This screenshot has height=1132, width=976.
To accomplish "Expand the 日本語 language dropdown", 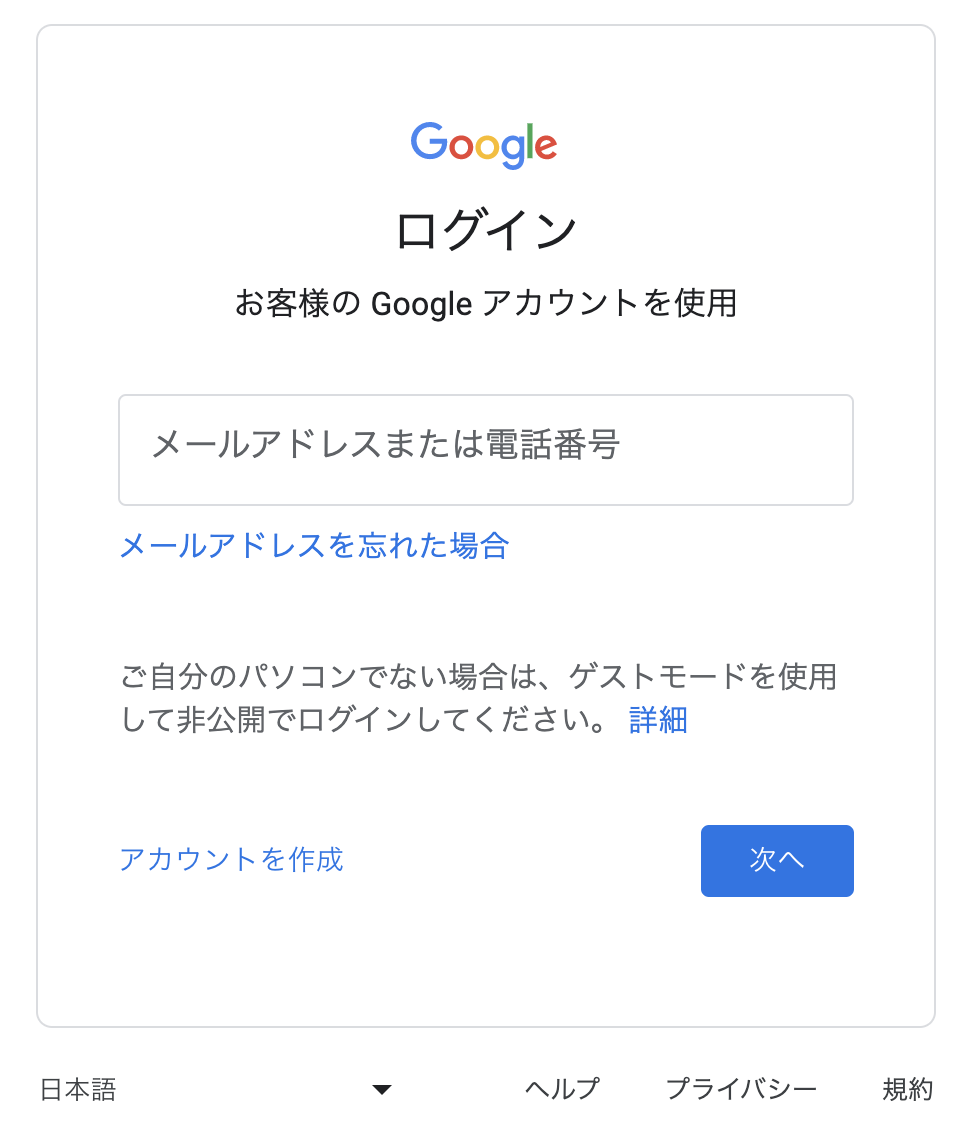I will point(217,1089).
